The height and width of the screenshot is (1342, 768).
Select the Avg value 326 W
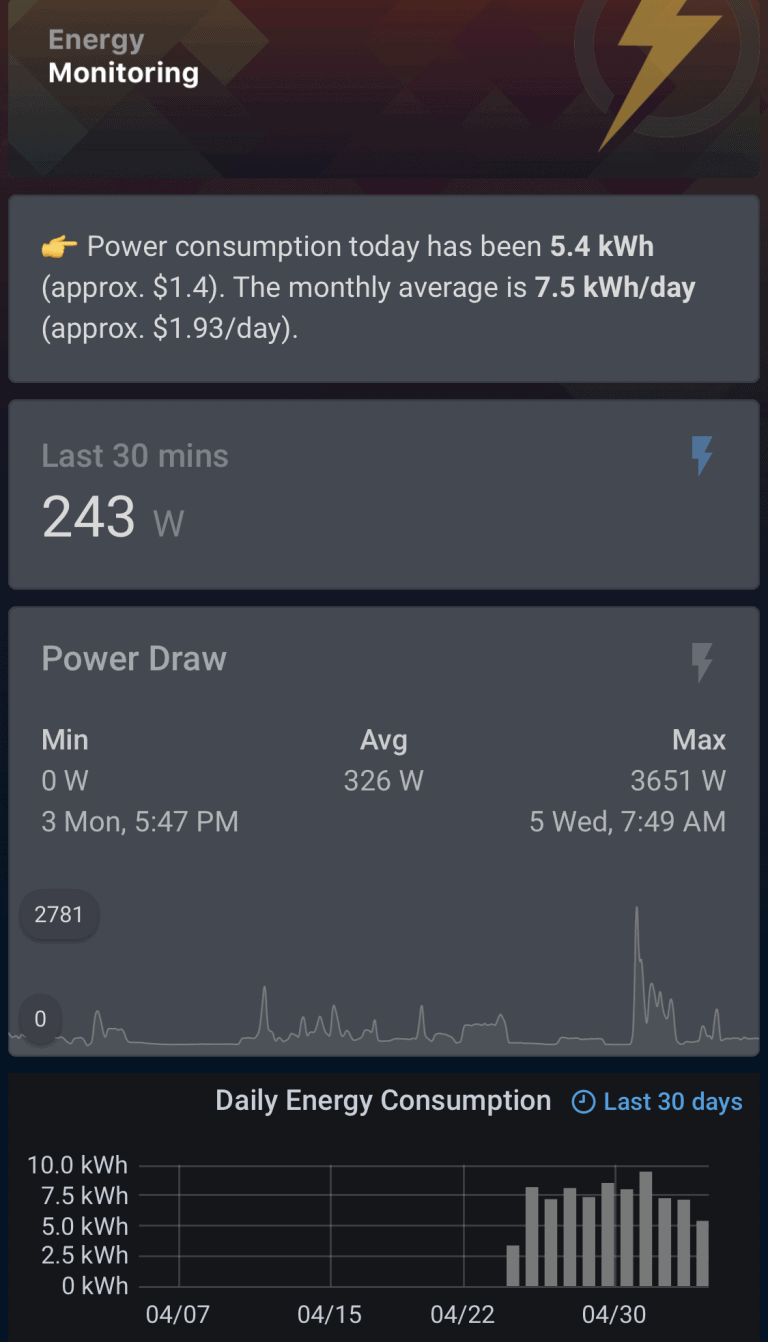tap(383, 781)
